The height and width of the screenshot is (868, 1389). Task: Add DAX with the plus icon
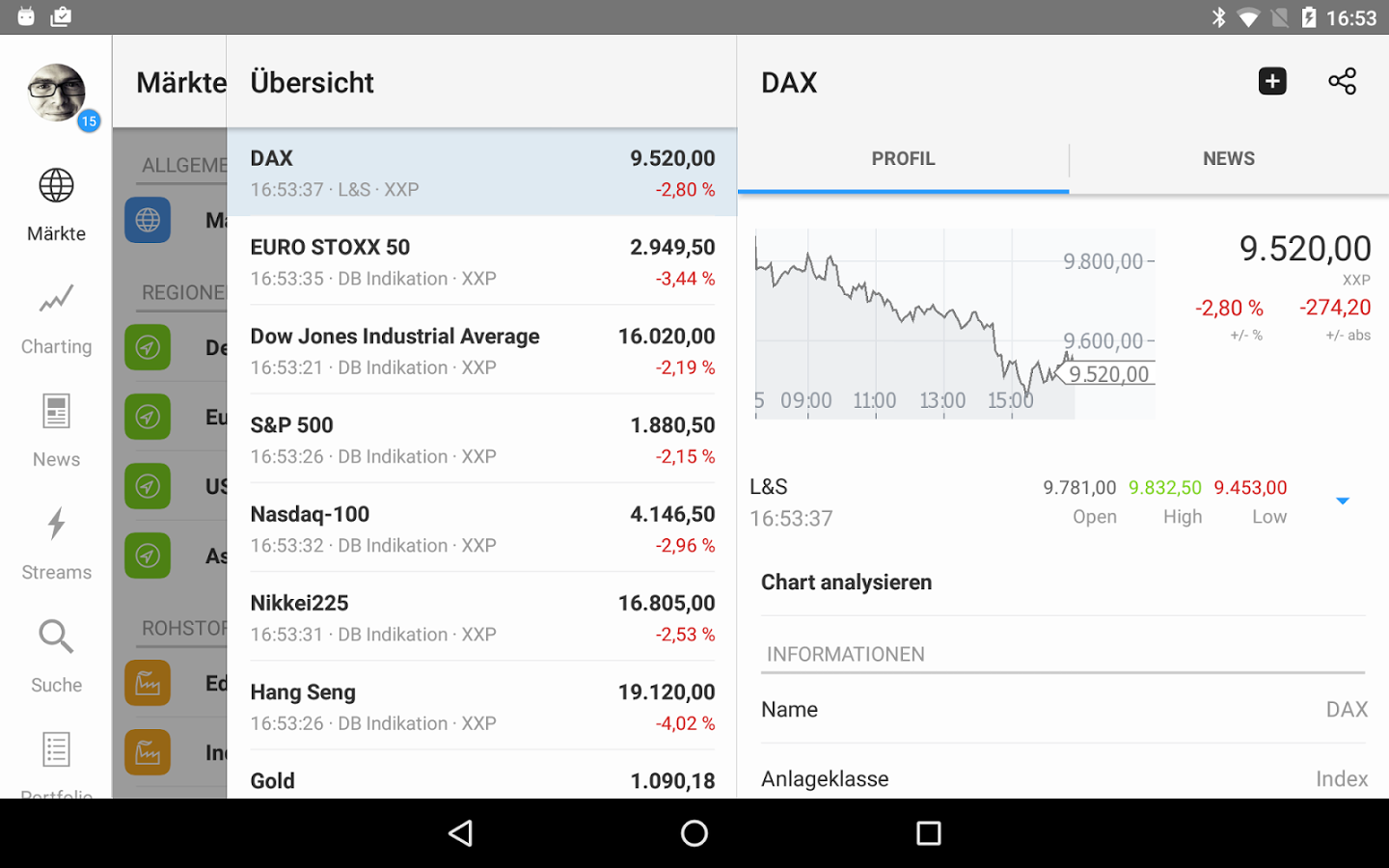pyautogui.click(x=1272, y=81)
